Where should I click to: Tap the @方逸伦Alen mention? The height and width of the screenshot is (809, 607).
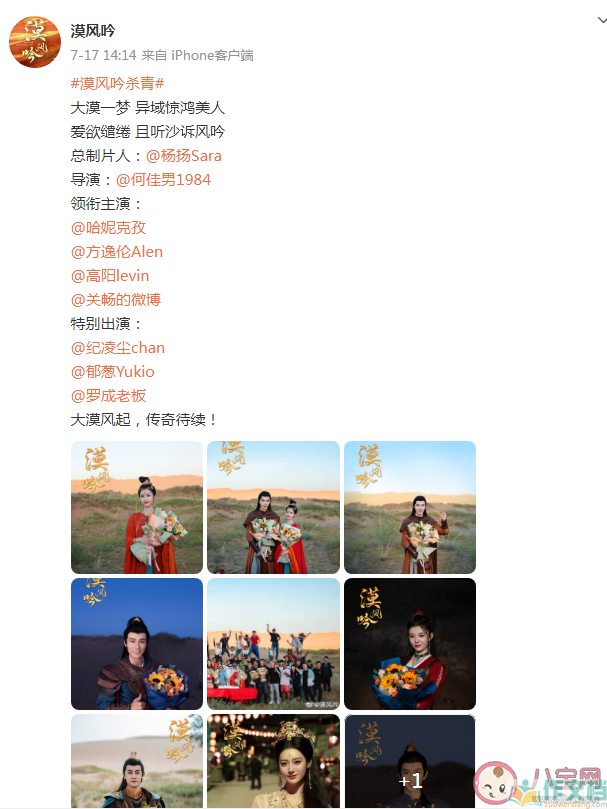pyautogui.click(x=116, y=251)
